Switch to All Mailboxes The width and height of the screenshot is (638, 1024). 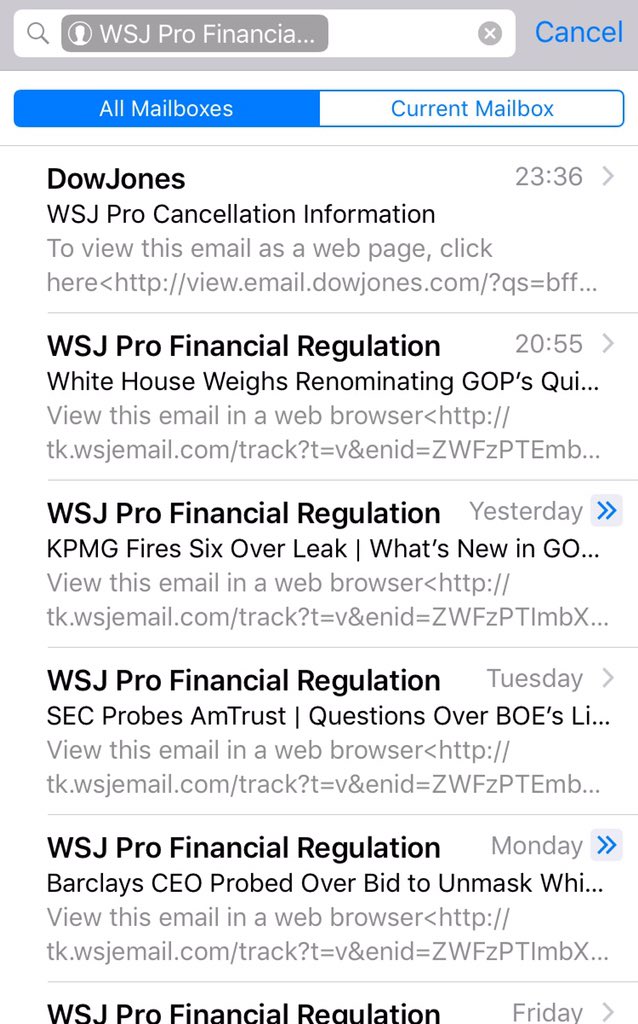click(167, 108)
